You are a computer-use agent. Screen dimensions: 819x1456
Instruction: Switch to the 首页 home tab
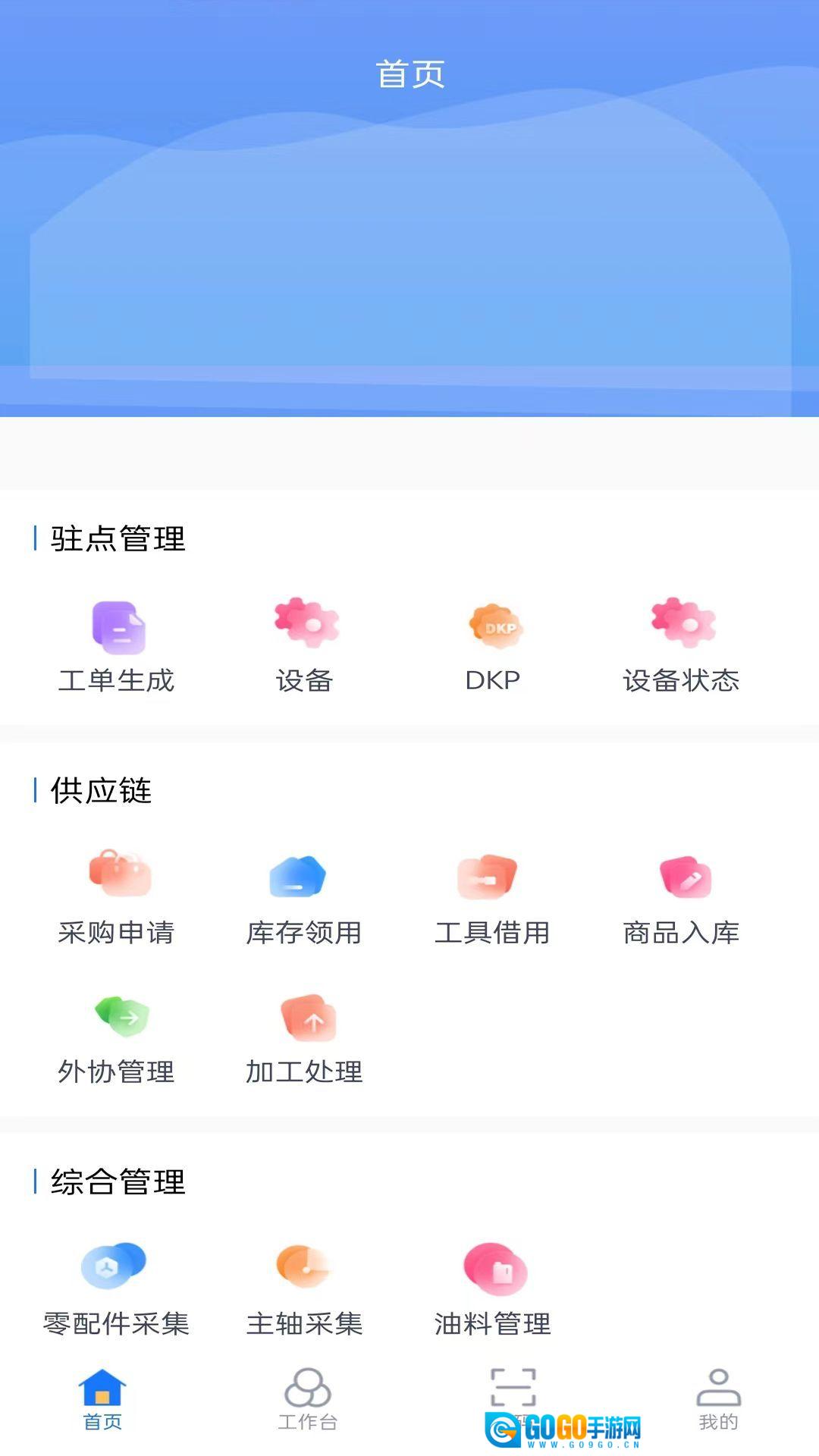pyautogui.click(x=102, y=1400)
